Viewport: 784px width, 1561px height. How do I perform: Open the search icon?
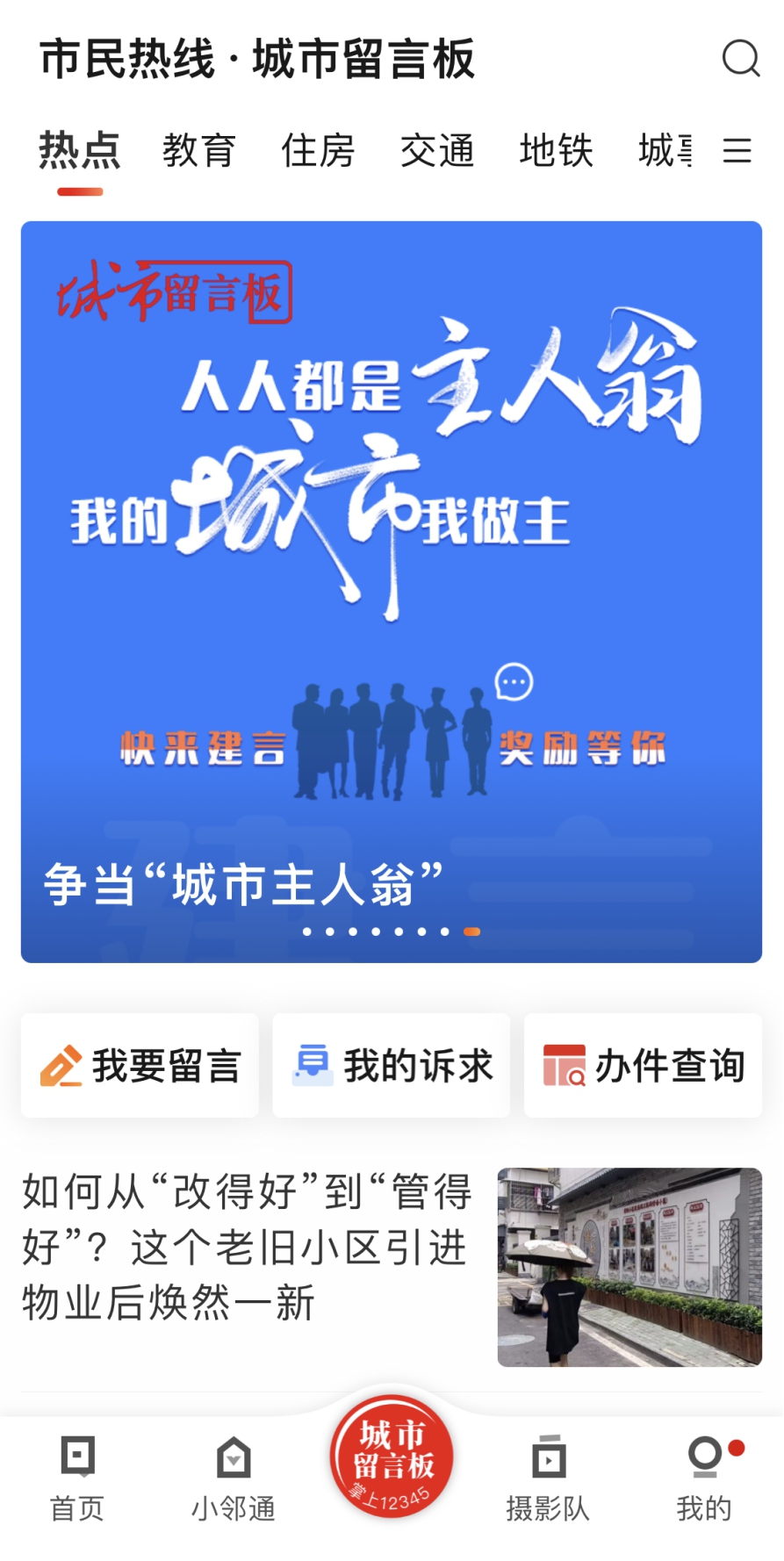click(740, 59)
